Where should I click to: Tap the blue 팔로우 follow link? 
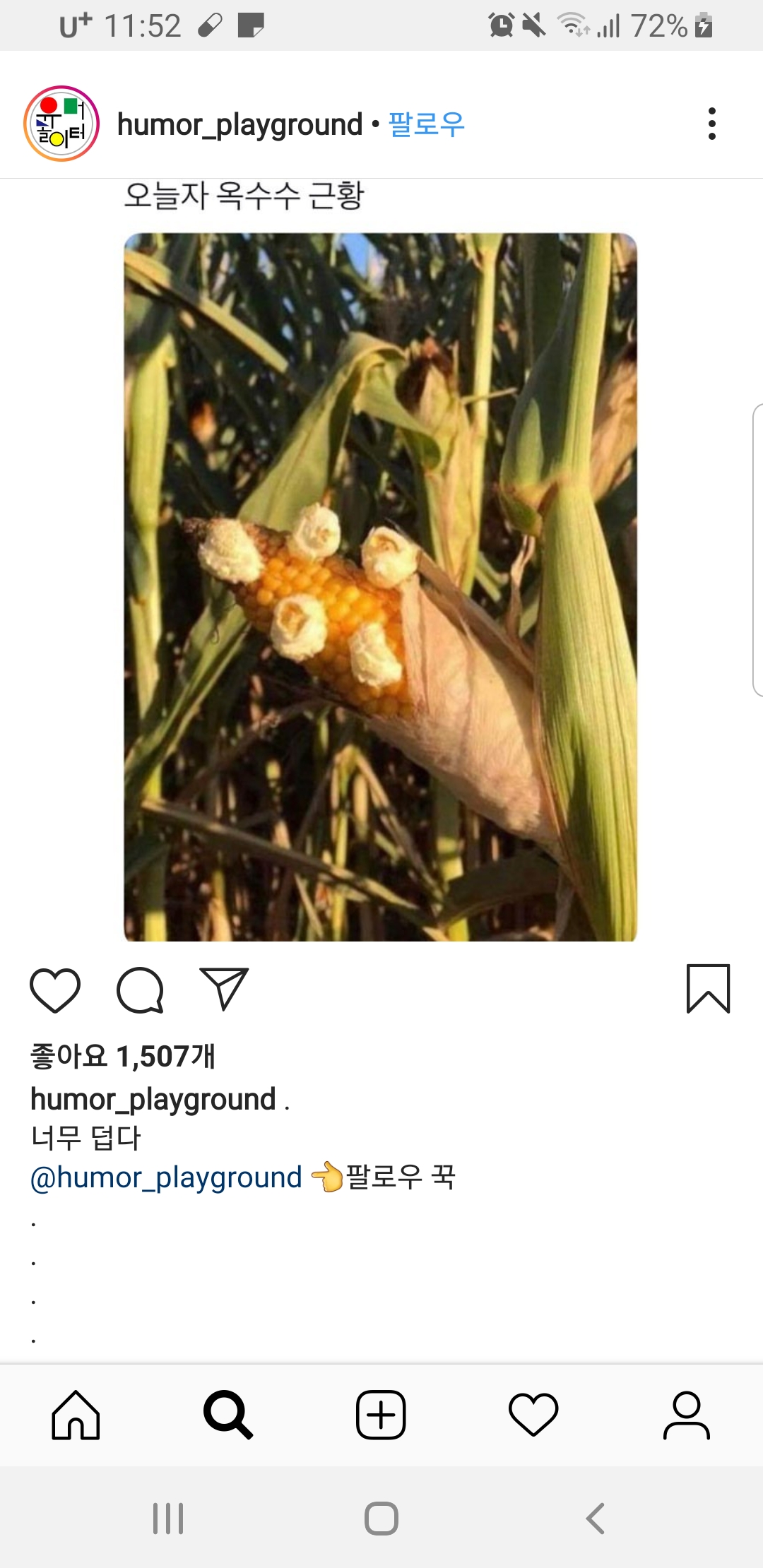point(426,124)
